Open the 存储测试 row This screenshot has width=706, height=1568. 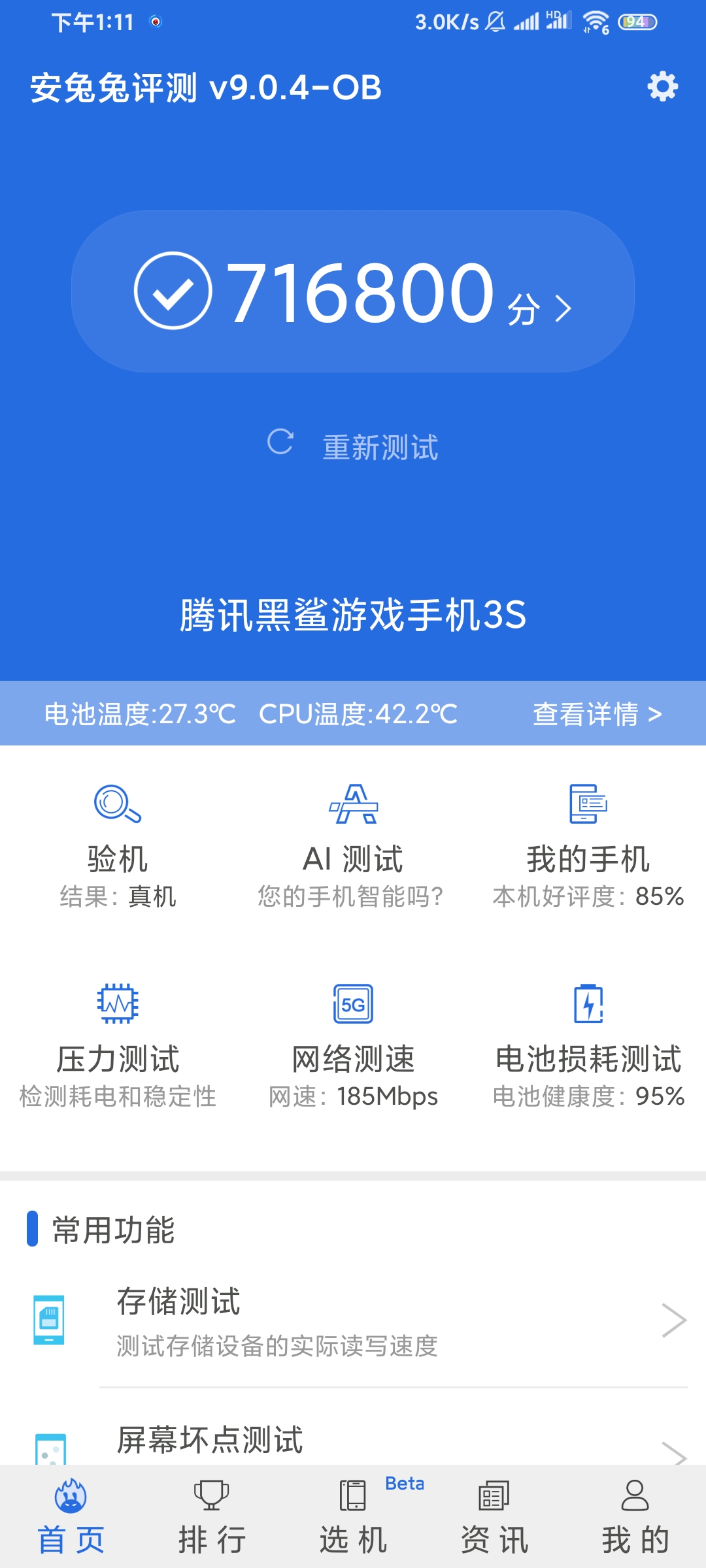click(353, 1320)
